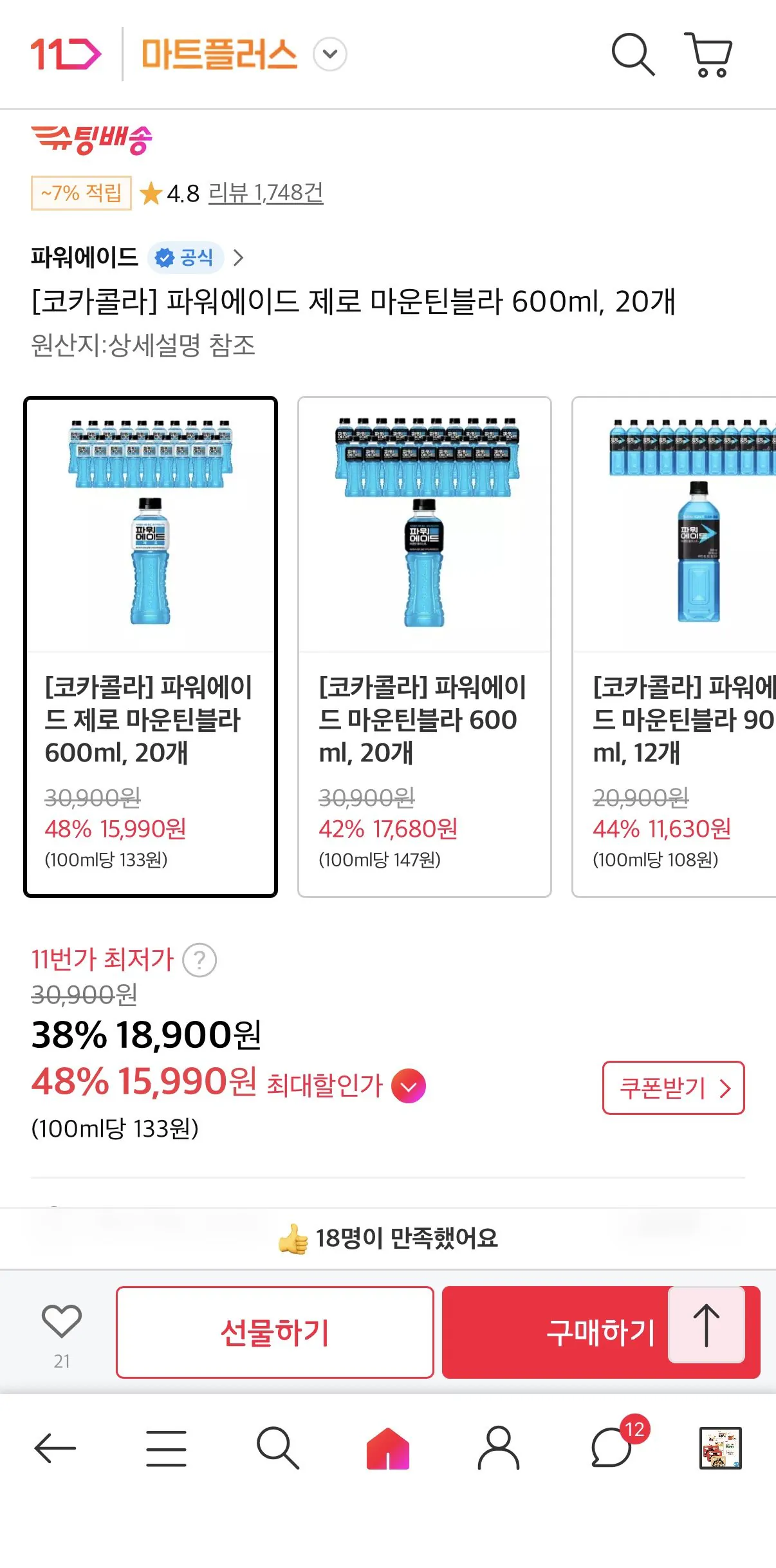Open 11번가 최저가 help question mark
The width and height of the screenshot is (776, 1568).
pyautogui.click(x=200, y=960)
